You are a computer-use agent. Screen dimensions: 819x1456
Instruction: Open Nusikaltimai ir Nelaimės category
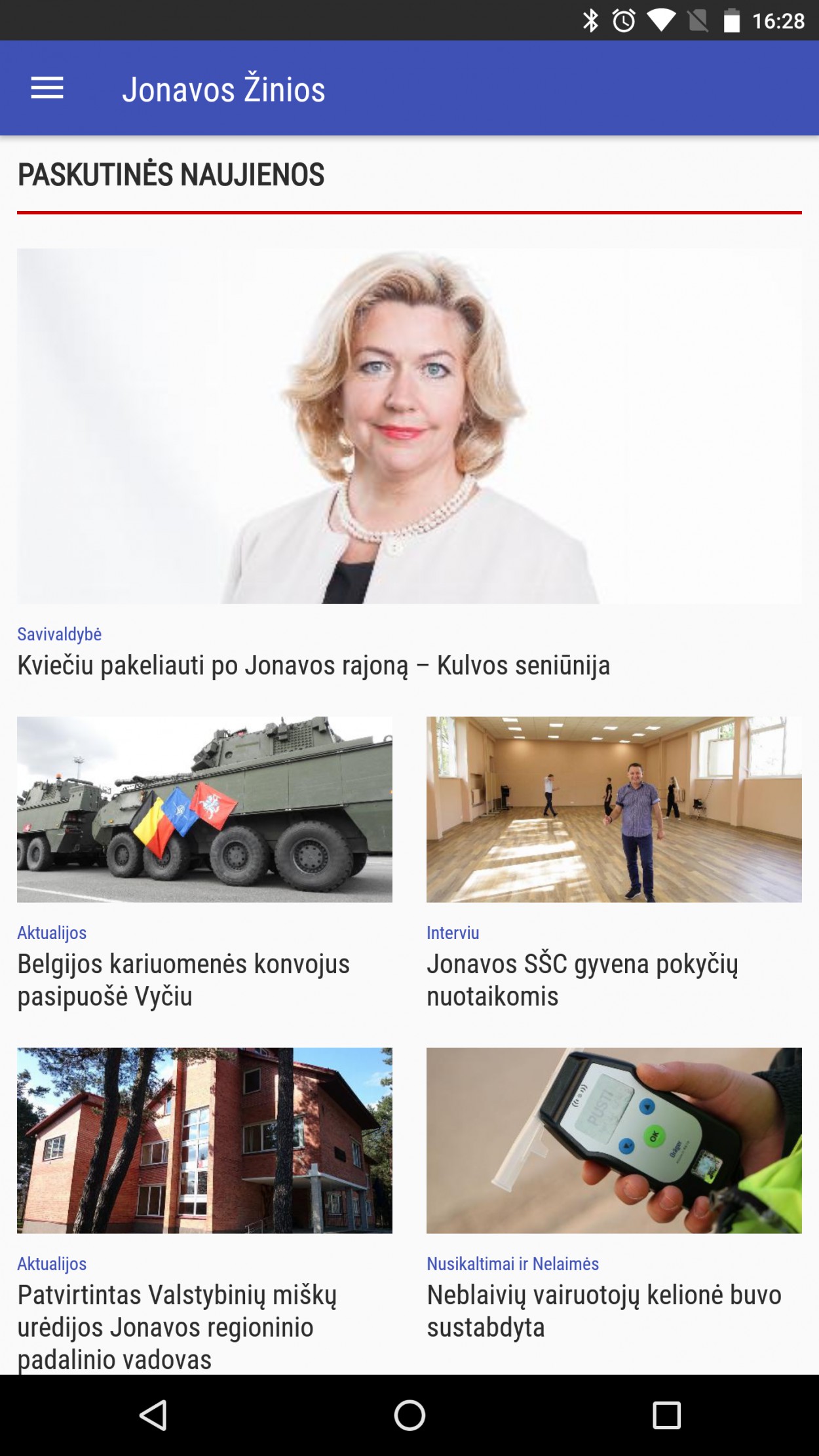pyautogui.click(x=513, y=1263)
